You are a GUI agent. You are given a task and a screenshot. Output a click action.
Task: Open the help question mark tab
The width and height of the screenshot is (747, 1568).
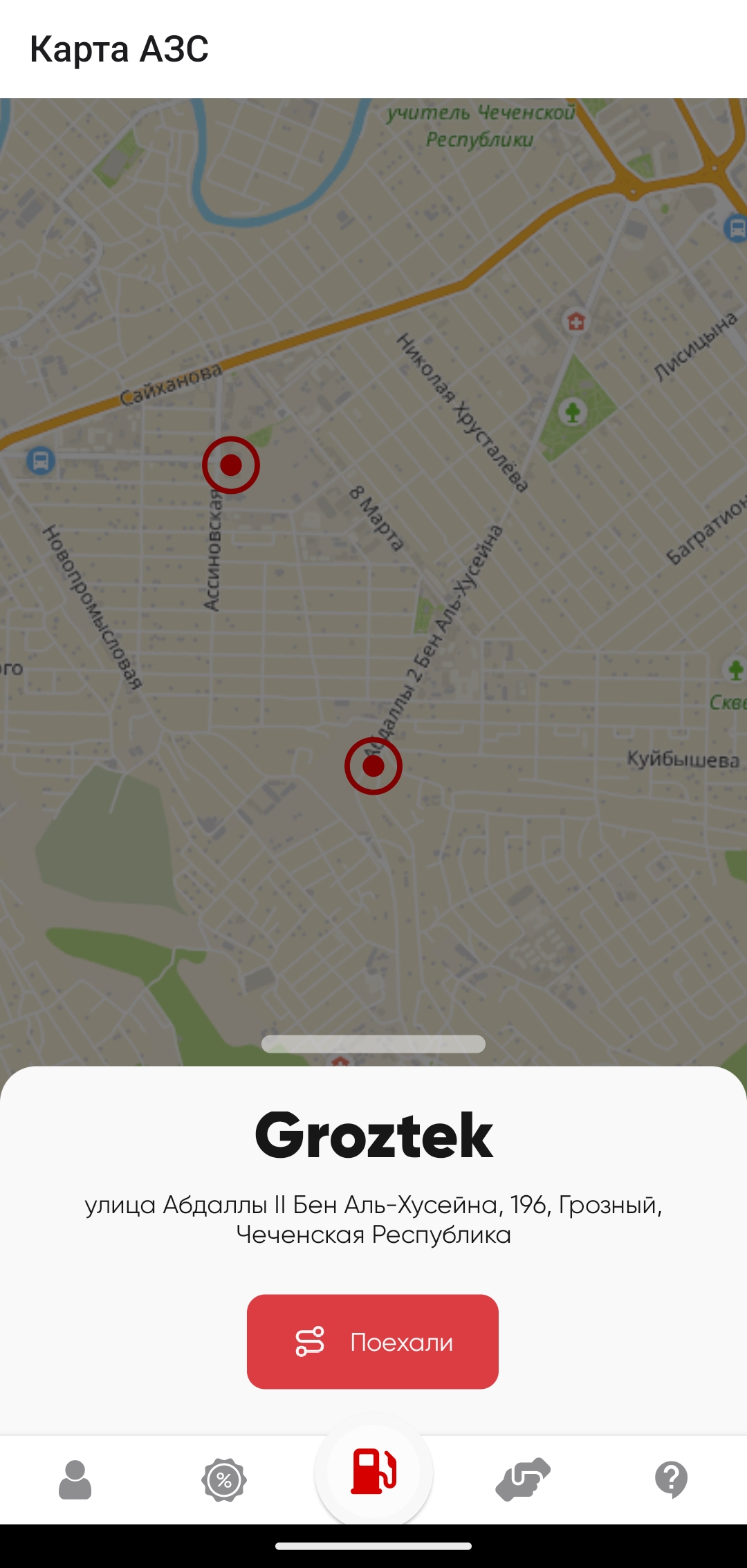pyautogui.click(x=671, y=1479)
